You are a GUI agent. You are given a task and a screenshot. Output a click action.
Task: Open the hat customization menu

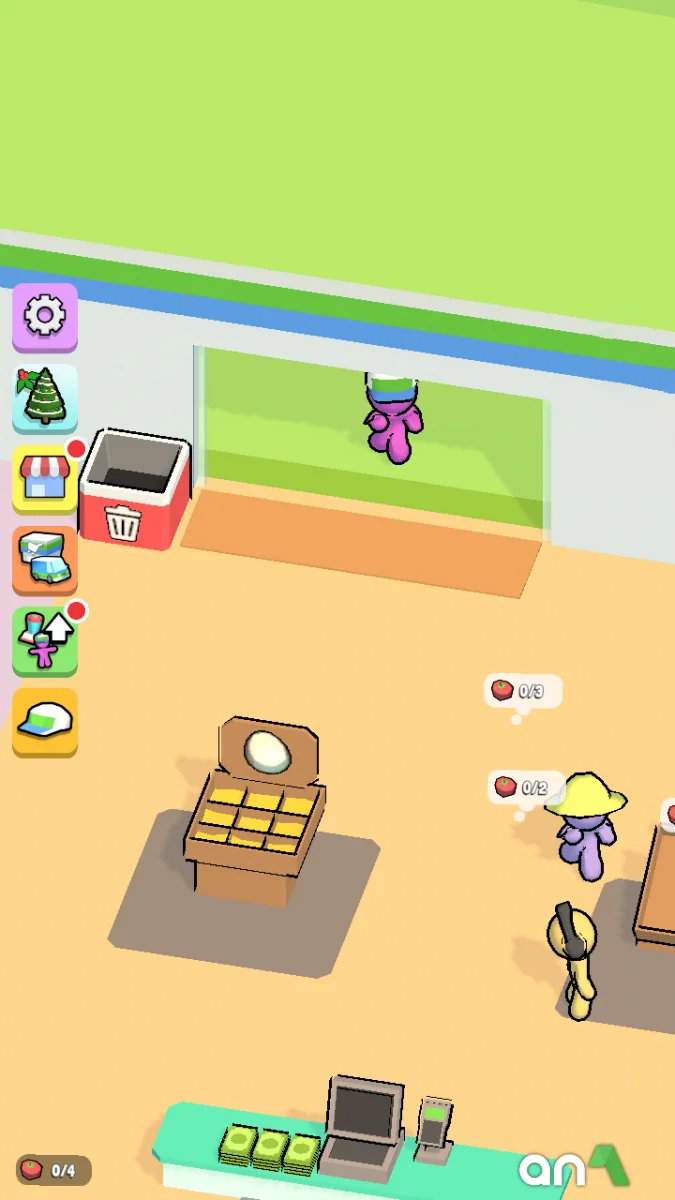[44, 721]
